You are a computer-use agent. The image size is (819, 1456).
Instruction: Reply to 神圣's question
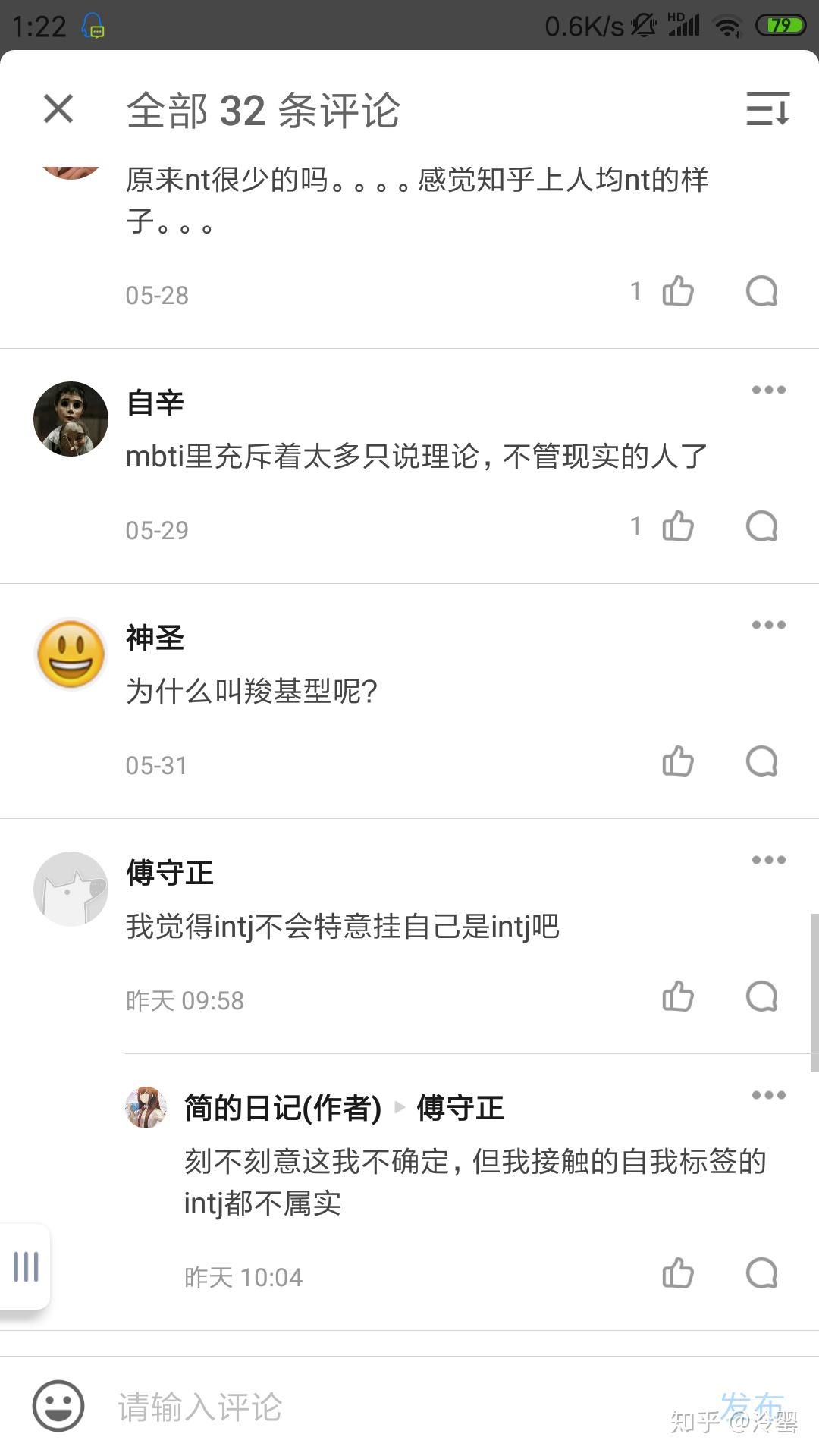(761, 761)
